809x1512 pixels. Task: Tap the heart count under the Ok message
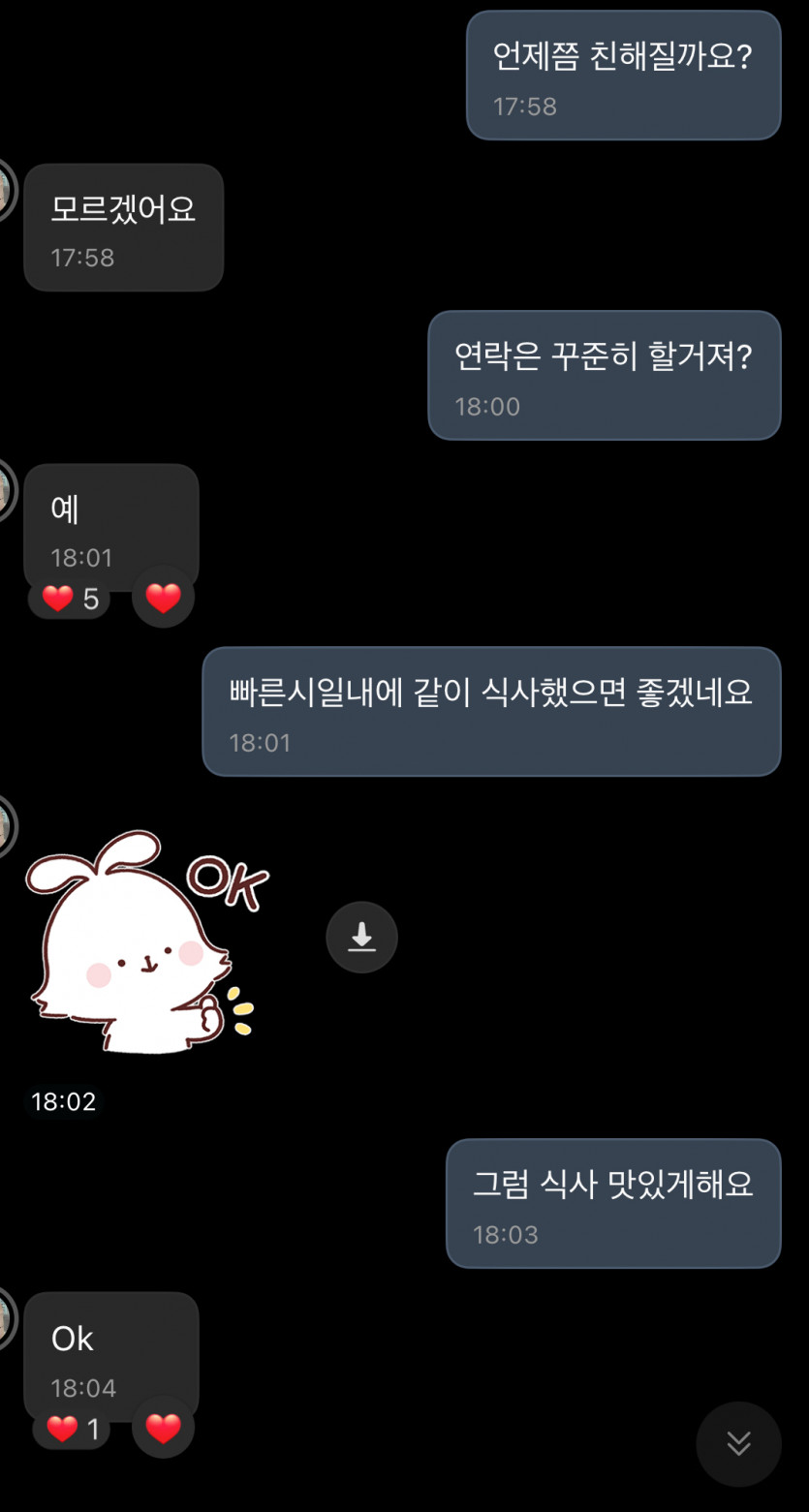(73, 1430)
